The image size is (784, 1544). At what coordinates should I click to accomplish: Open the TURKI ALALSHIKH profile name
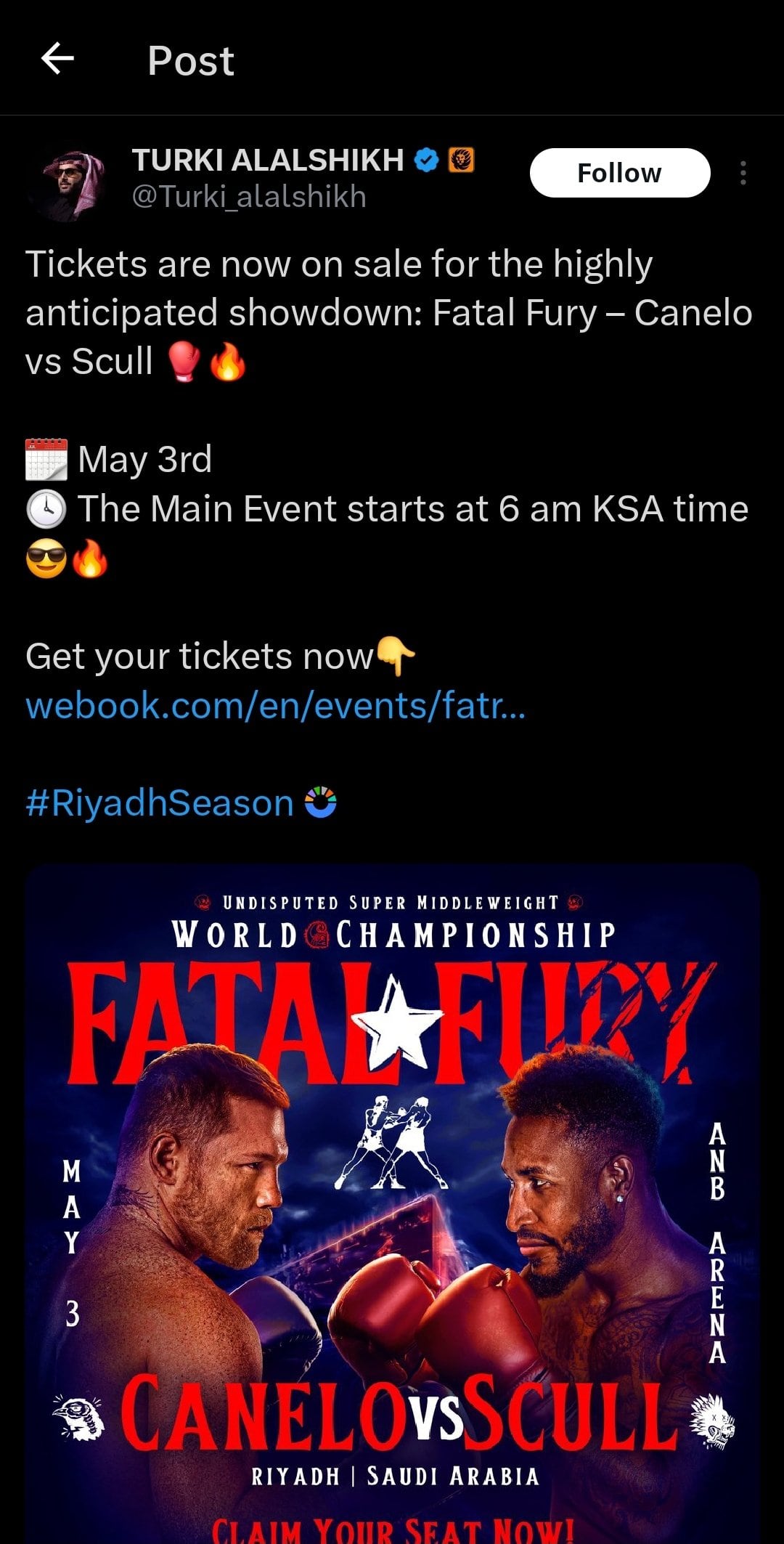pos(267,160)
